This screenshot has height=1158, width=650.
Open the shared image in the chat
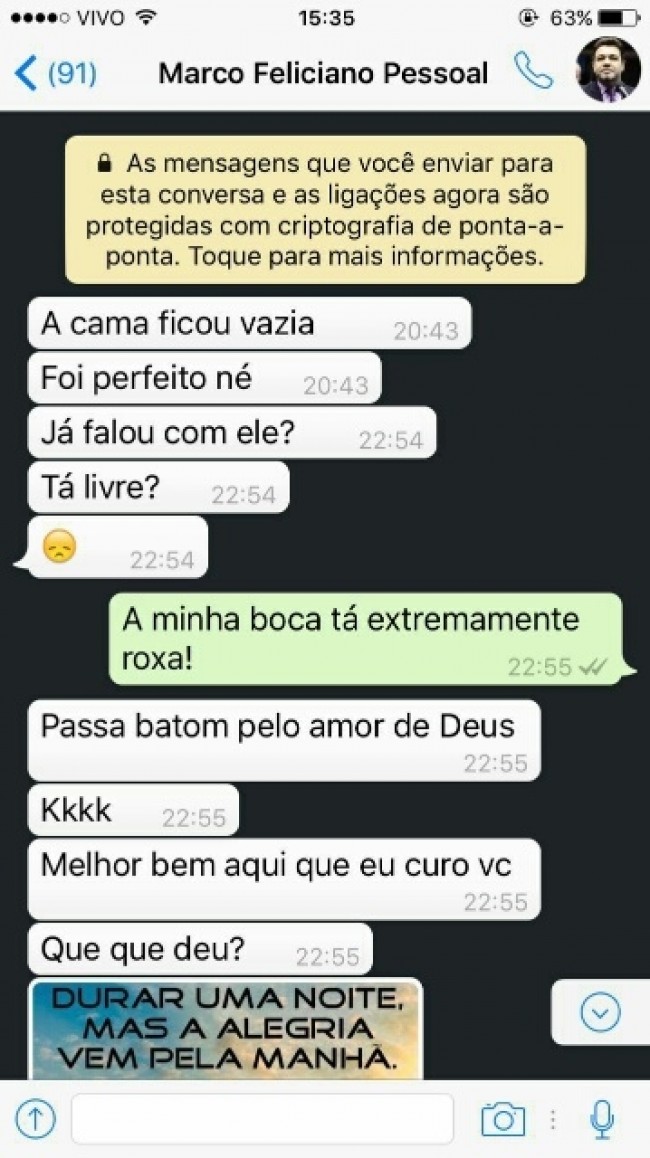pos(226,1028)
